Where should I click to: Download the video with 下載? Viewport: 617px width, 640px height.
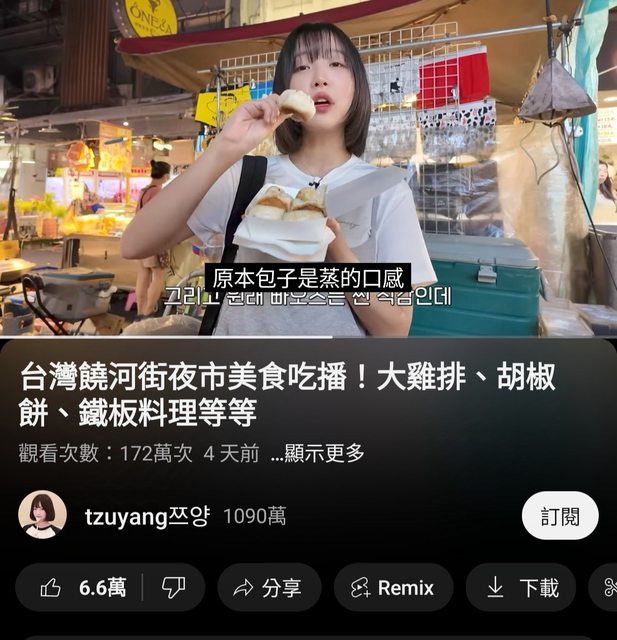coord(521,588)
